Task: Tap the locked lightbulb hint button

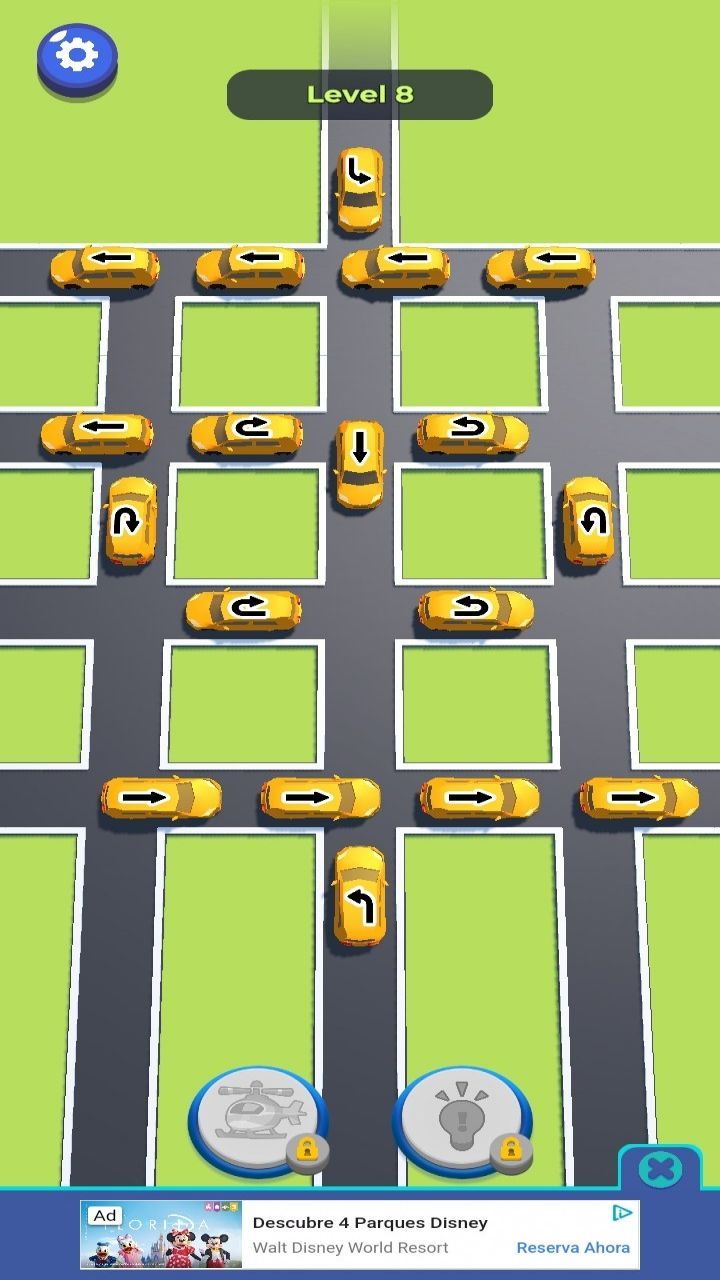Action: [462, 1119]
